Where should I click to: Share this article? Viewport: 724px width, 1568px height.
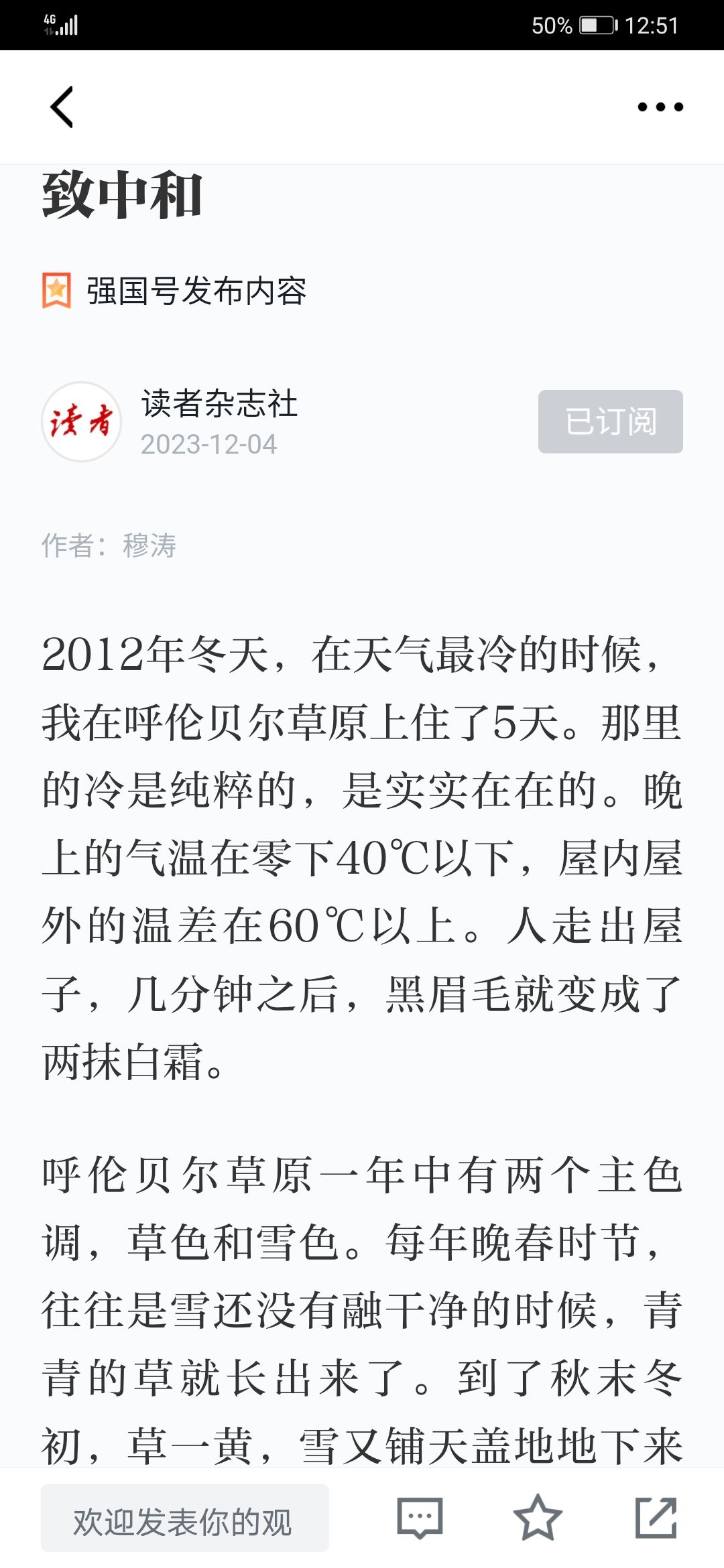(x=656, y=1518)
